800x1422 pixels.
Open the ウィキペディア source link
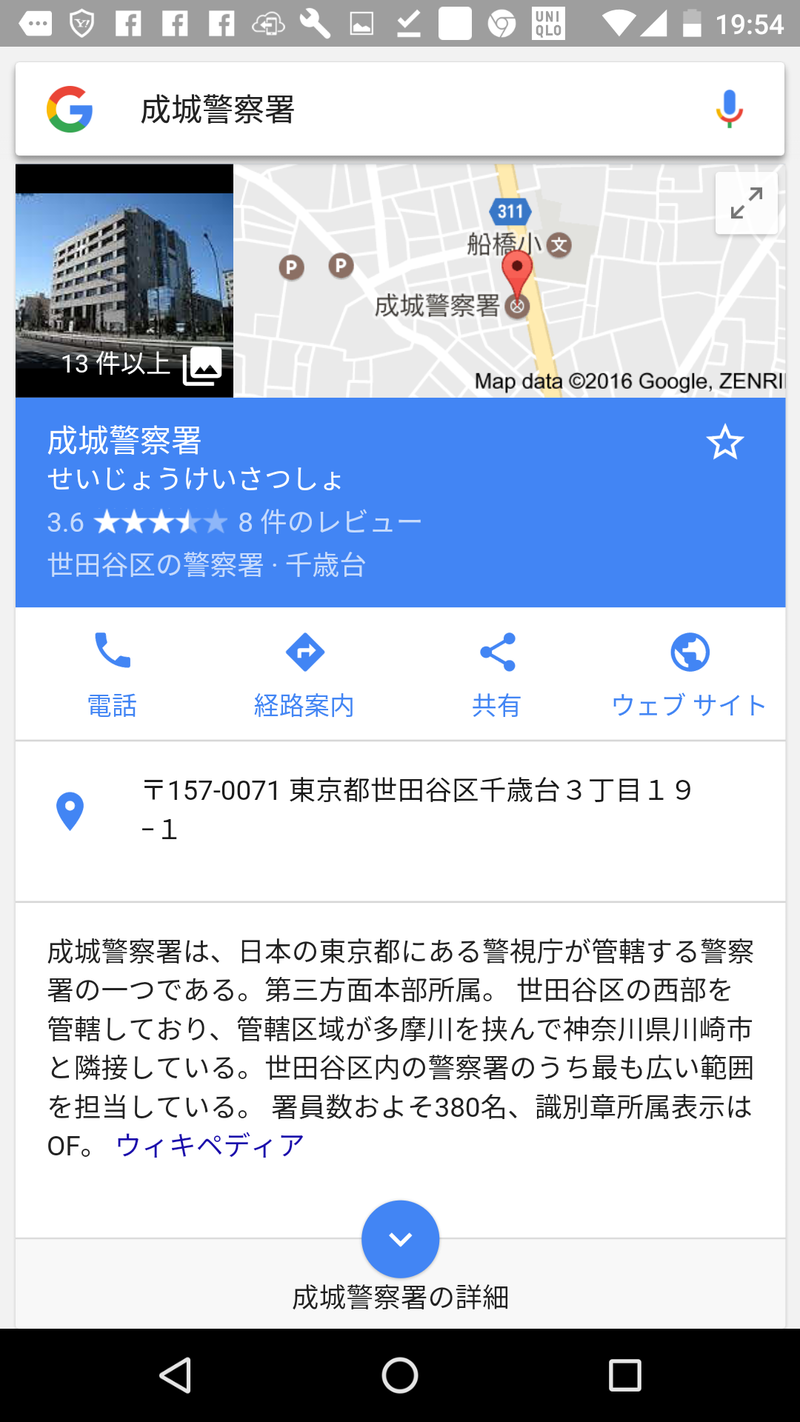(x=210, y=1145)
